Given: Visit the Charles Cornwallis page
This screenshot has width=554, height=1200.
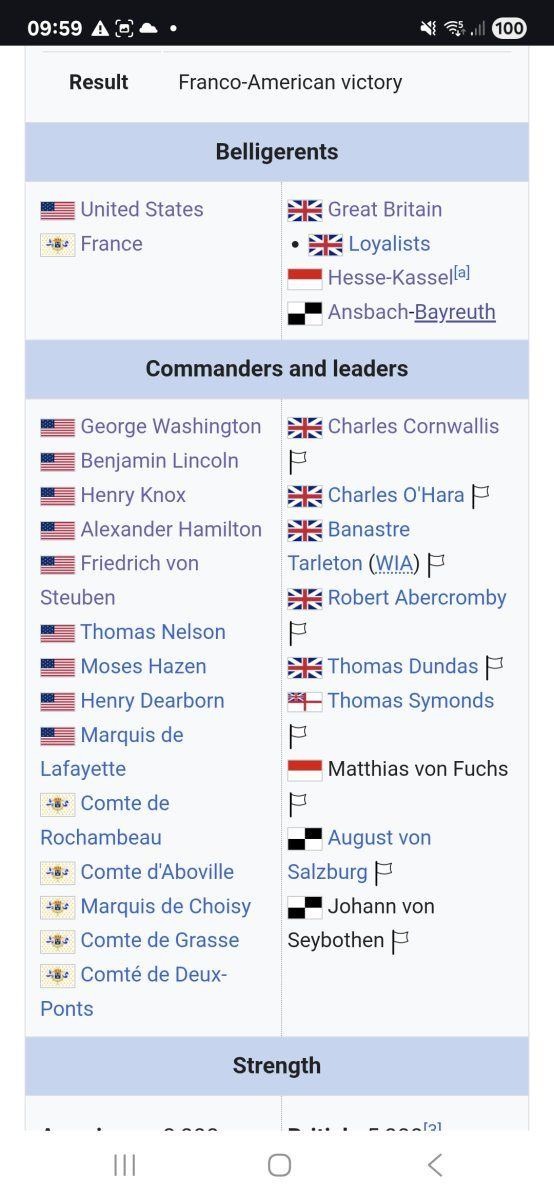Looking at the screenshot, I should tap(413, 427).
